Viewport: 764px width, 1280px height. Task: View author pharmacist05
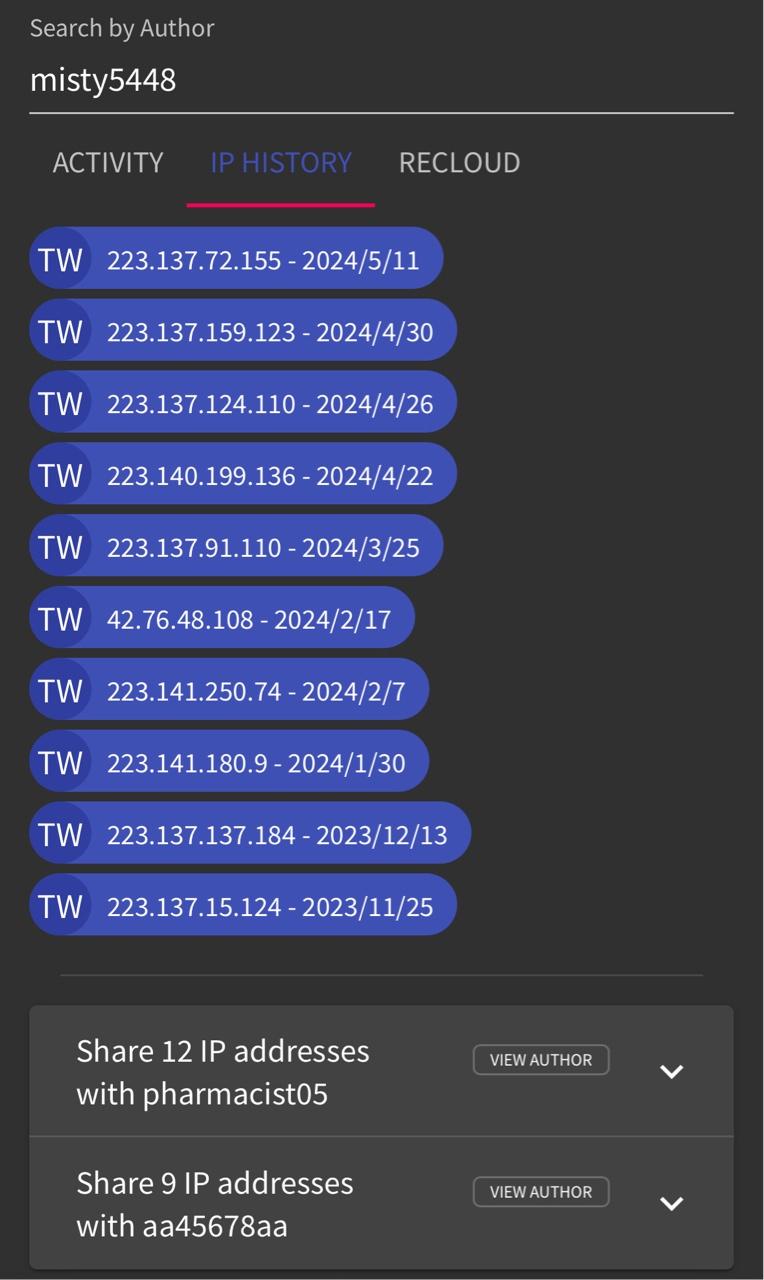pos(541,1060)
